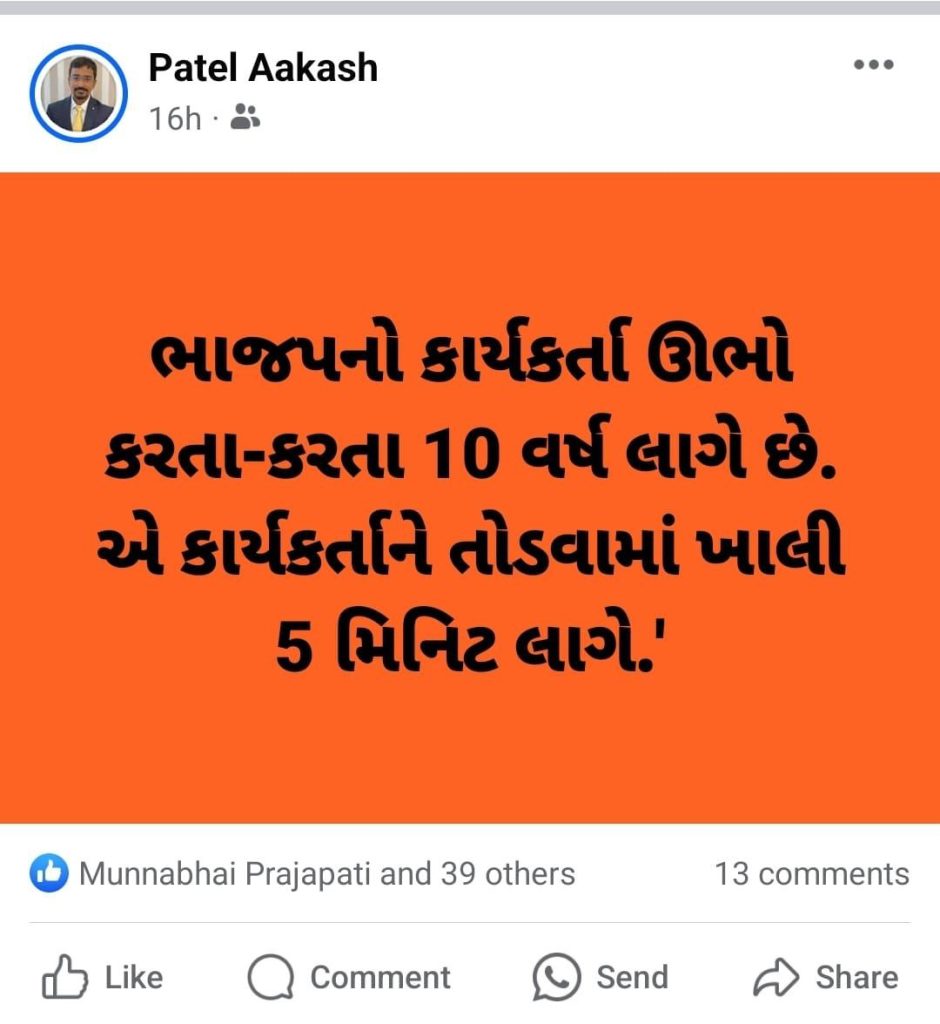Share this post
Image resolution: width=940 pixels, height=1024 pixels.
tap(826, 977)
